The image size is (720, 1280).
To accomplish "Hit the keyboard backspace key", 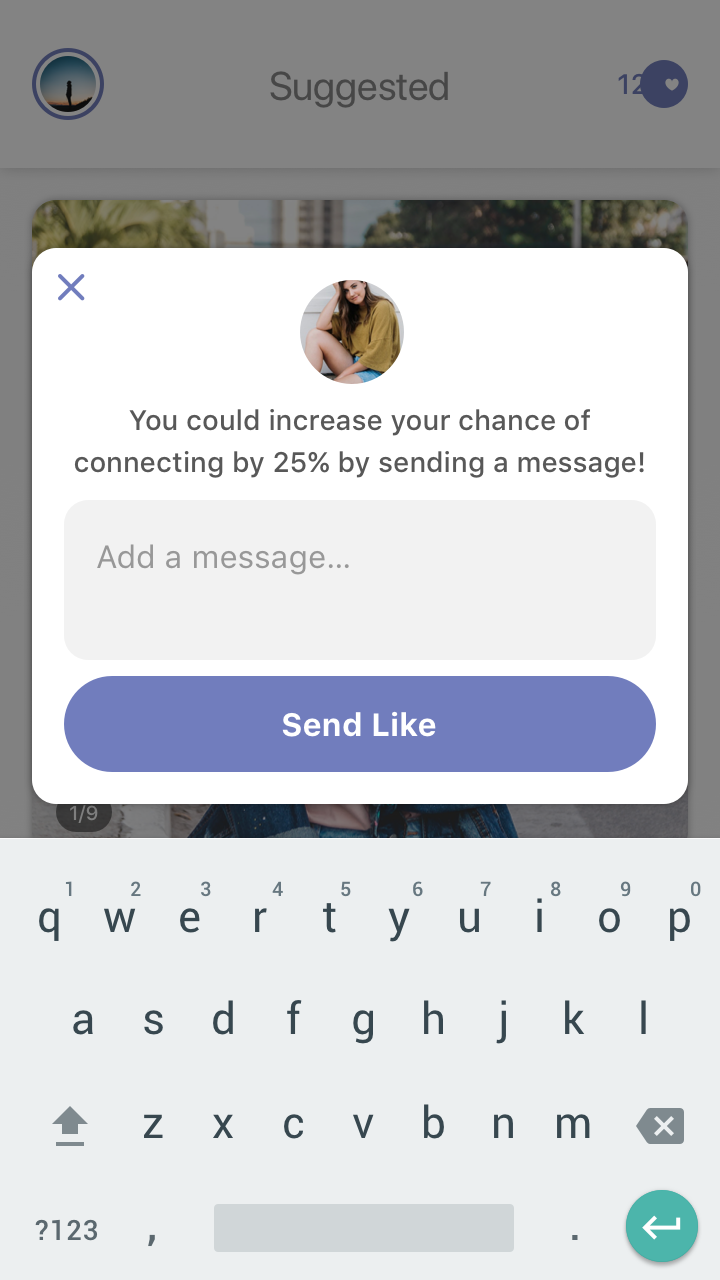I will click(x=661, y=1126).
